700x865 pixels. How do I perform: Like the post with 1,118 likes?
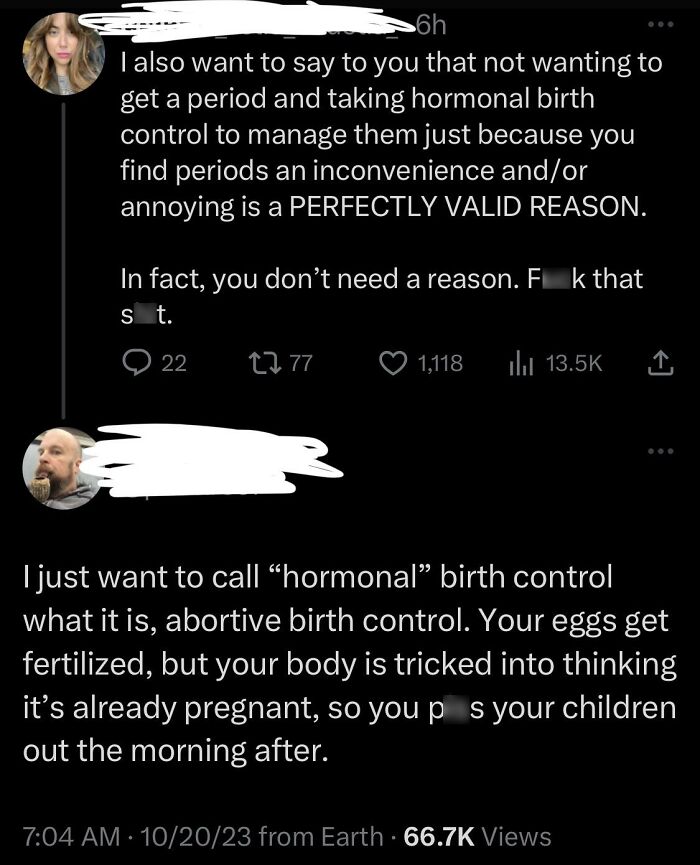(394, 364)
